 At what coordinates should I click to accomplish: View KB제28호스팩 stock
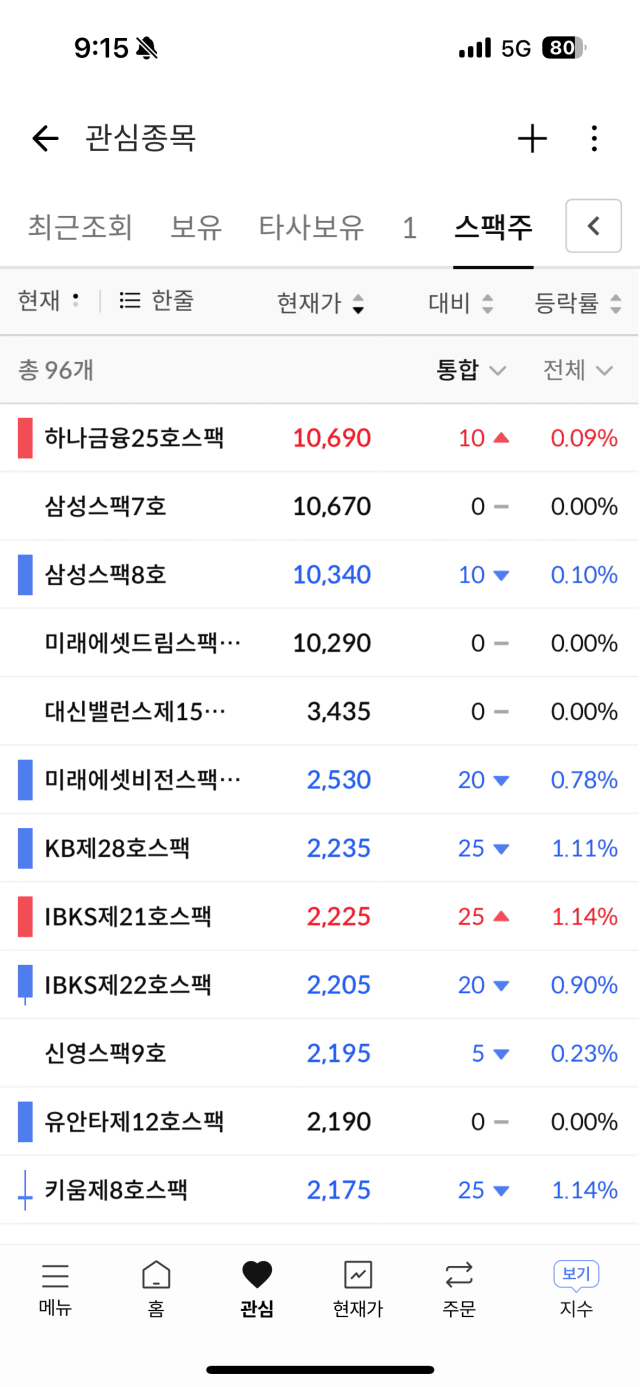coord(320,848)
